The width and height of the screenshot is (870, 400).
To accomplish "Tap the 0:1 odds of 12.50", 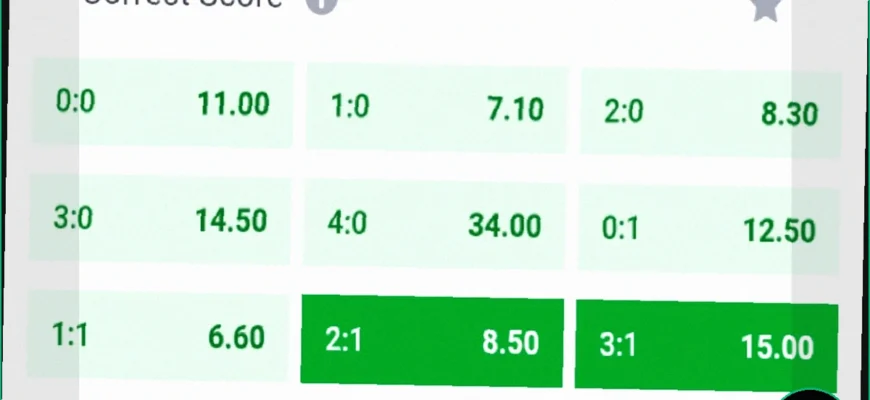I will (708, 230).
